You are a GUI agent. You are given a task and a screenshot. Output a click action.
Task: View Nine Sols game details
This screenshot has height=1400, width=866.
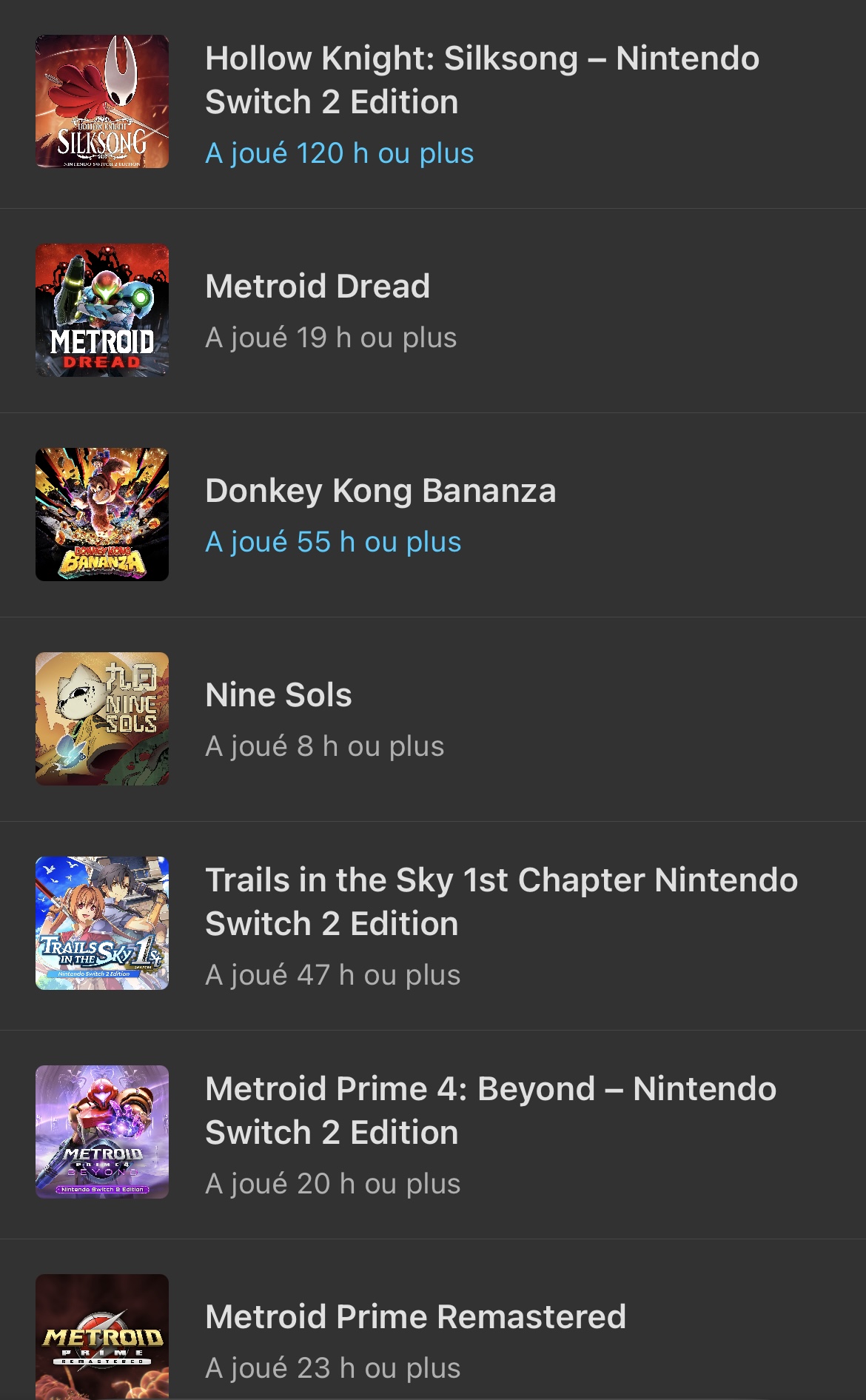click(x=433, y=719)
